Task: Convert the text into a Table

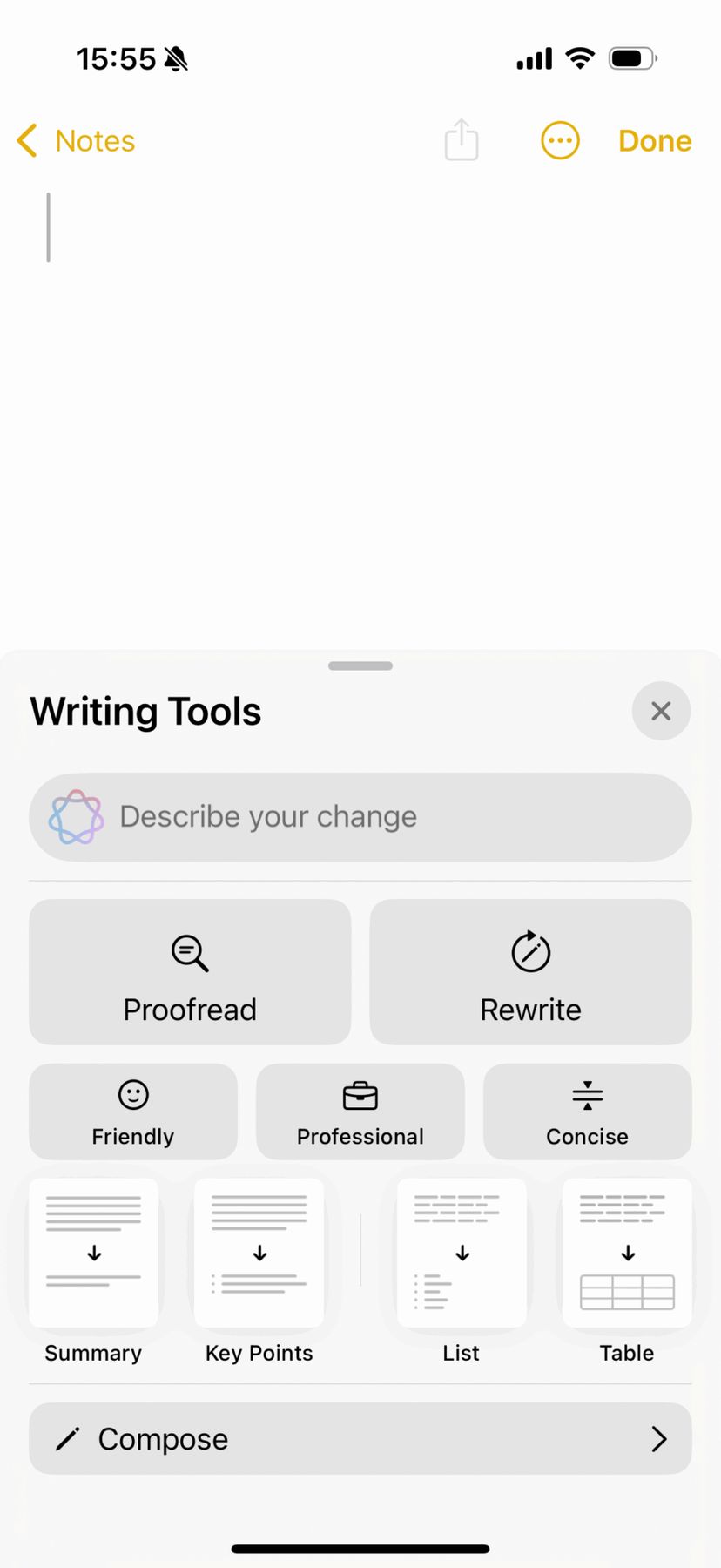Action: click(627, 1254)
